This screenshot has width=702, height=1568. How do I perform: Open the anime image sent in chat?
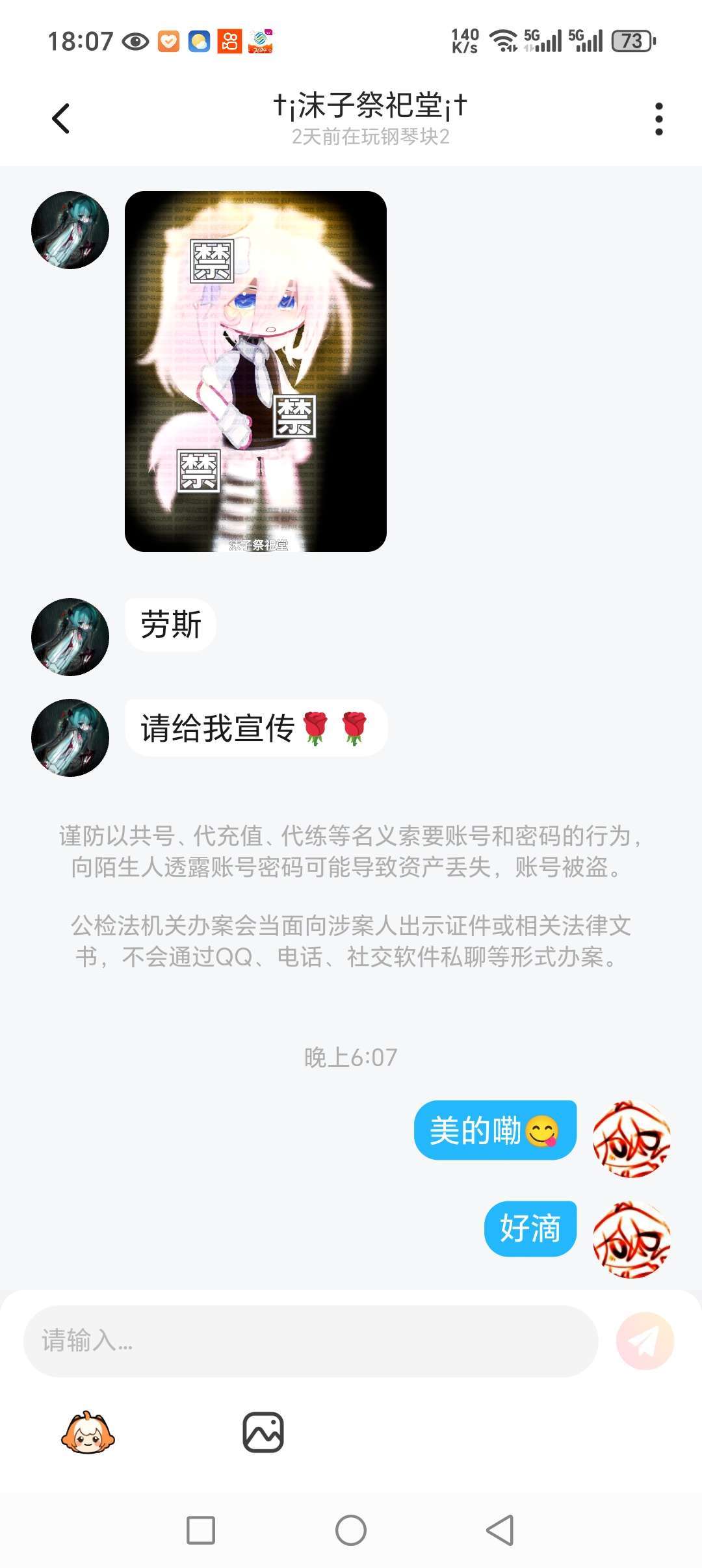tap(255, 371)
